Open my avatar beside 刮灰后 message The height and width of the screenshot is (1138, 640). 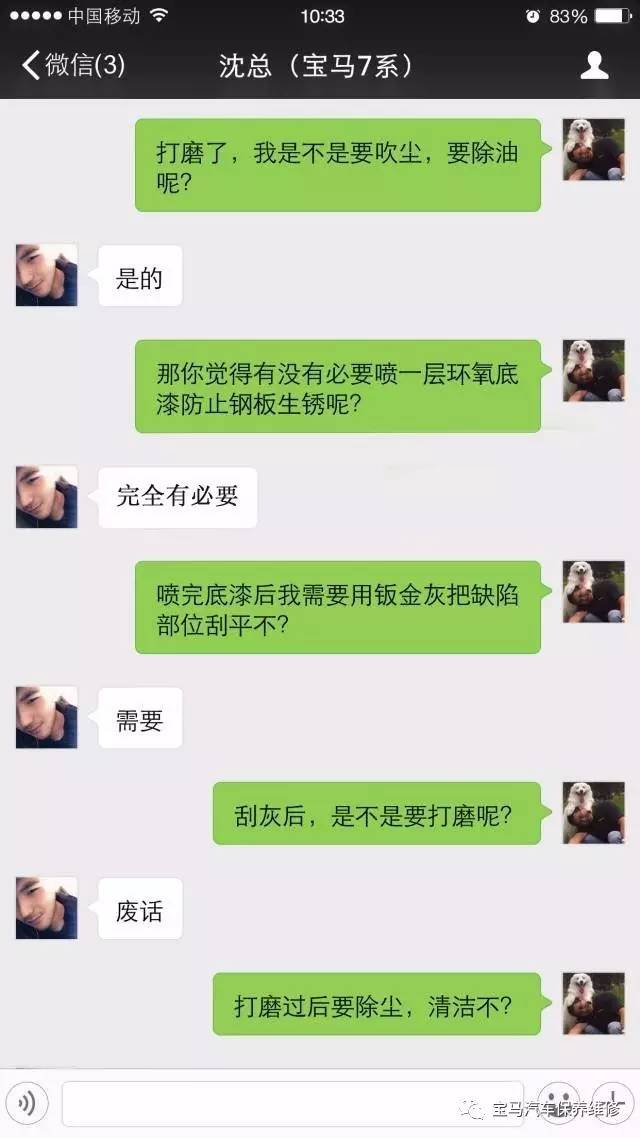click(593, 813)
